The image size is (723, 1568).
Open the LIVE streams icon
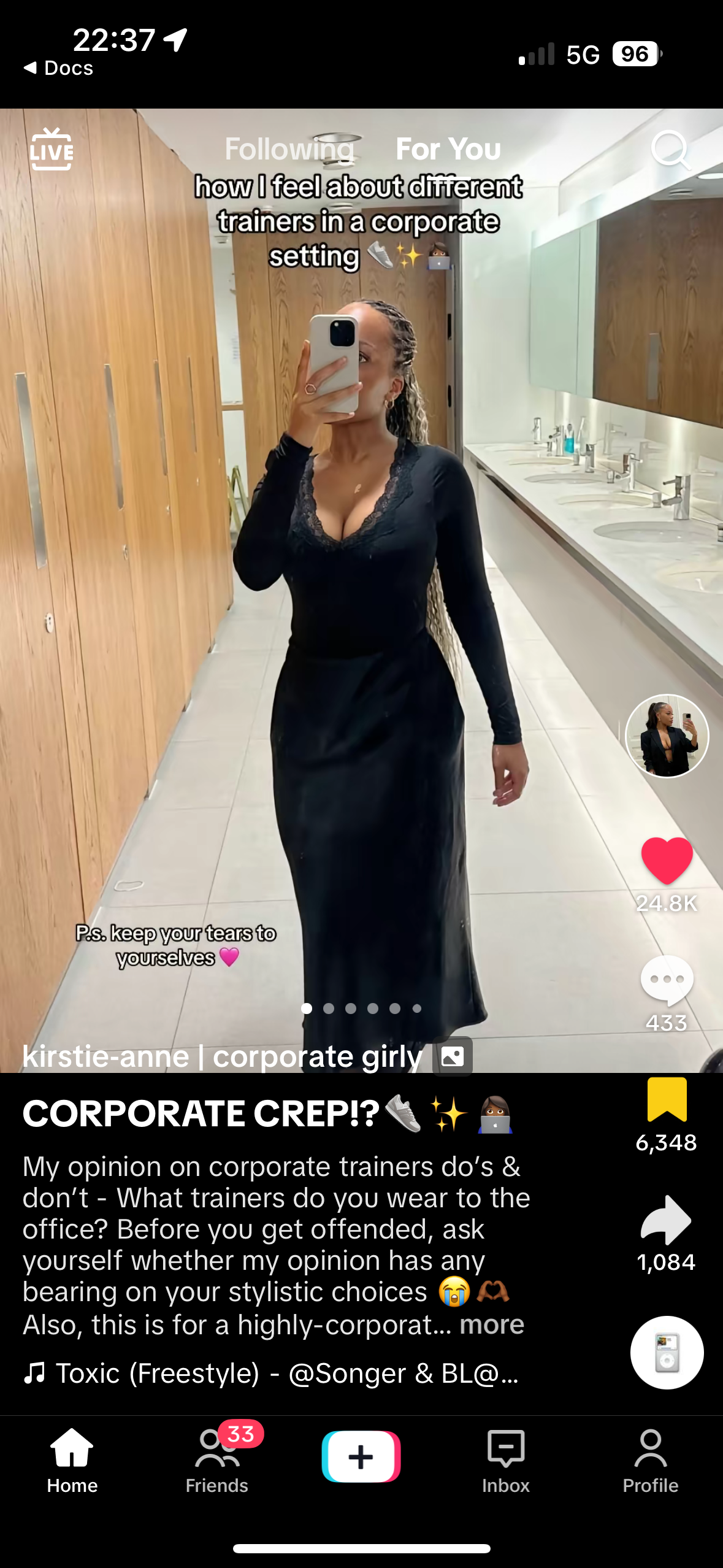52,149
